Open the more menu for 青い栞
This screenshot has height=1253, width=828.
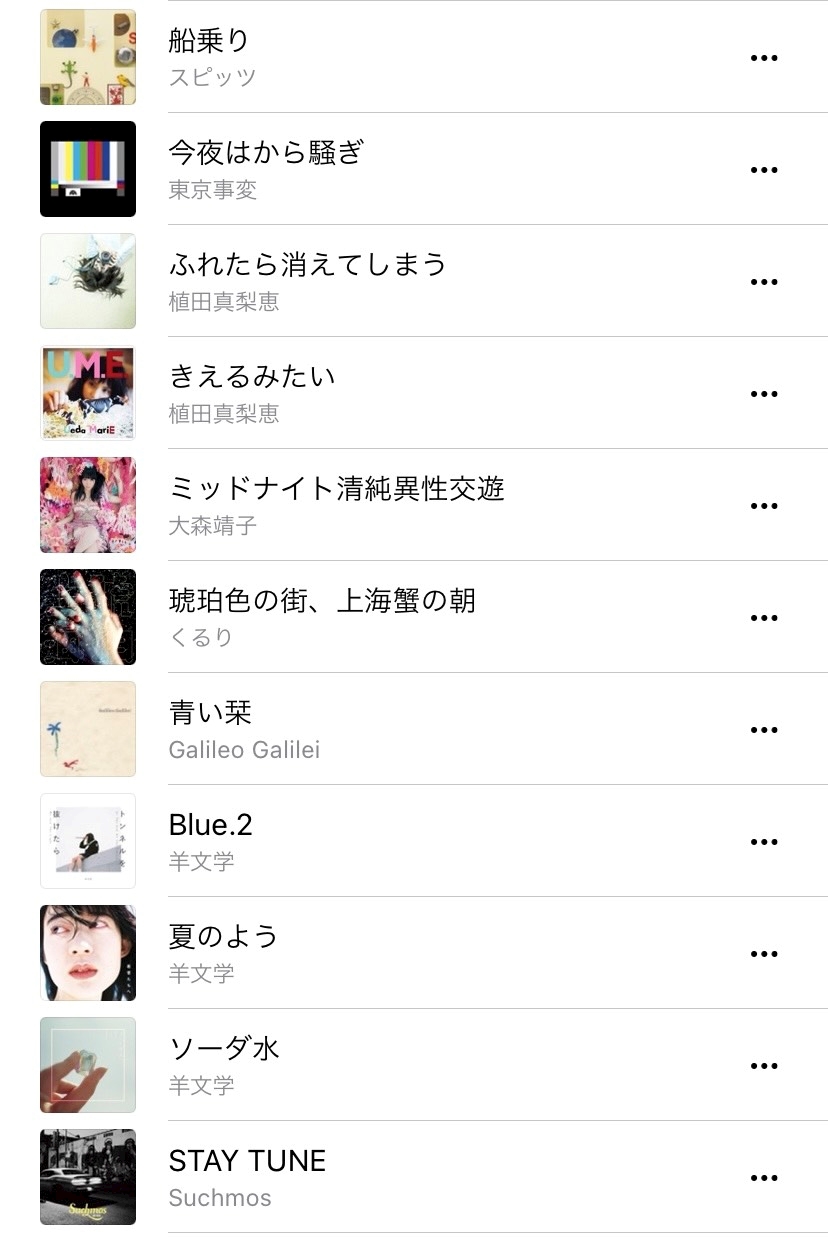764,730
